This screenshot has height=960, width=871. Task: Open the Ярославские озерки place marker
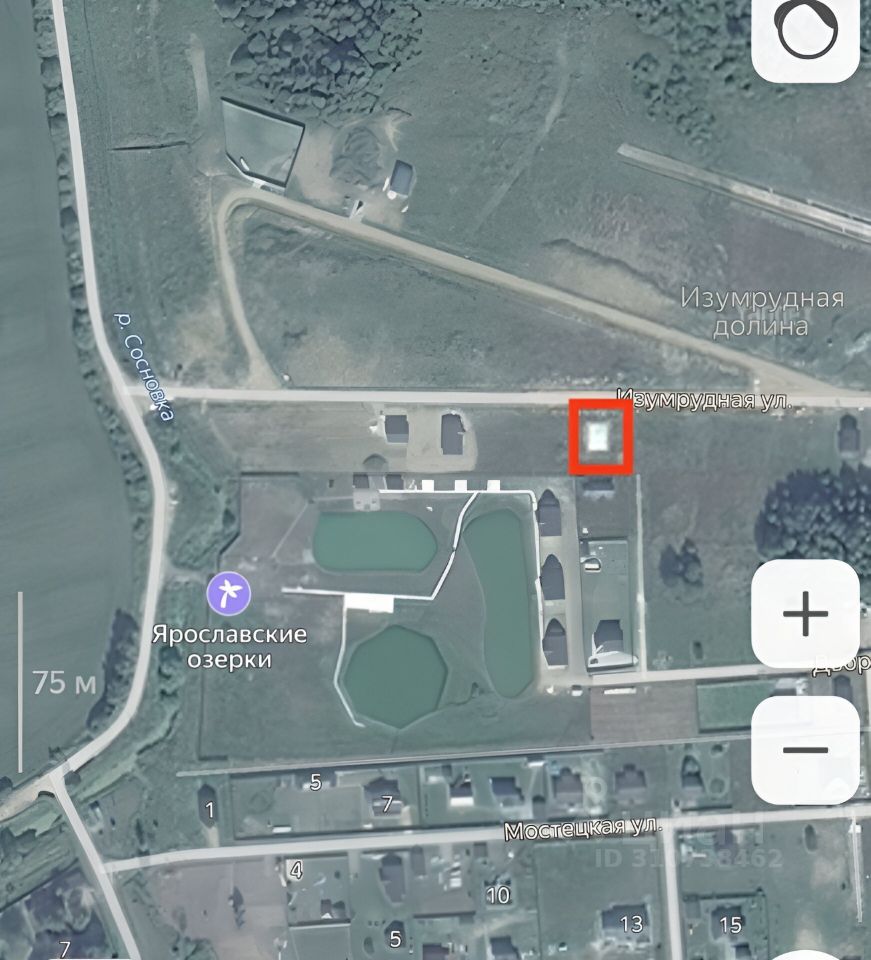coord(229,594)
